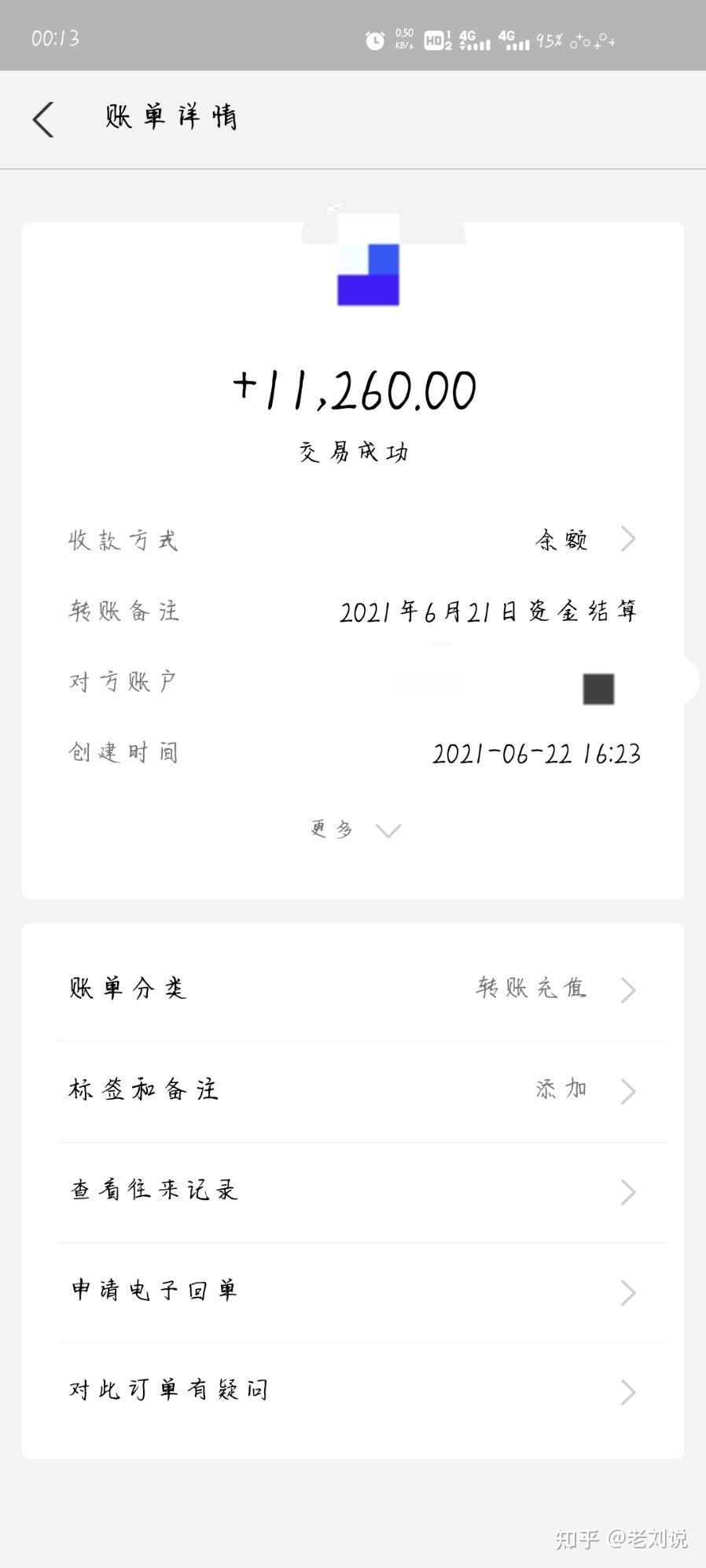Expand 更多 details

(355, 830)
